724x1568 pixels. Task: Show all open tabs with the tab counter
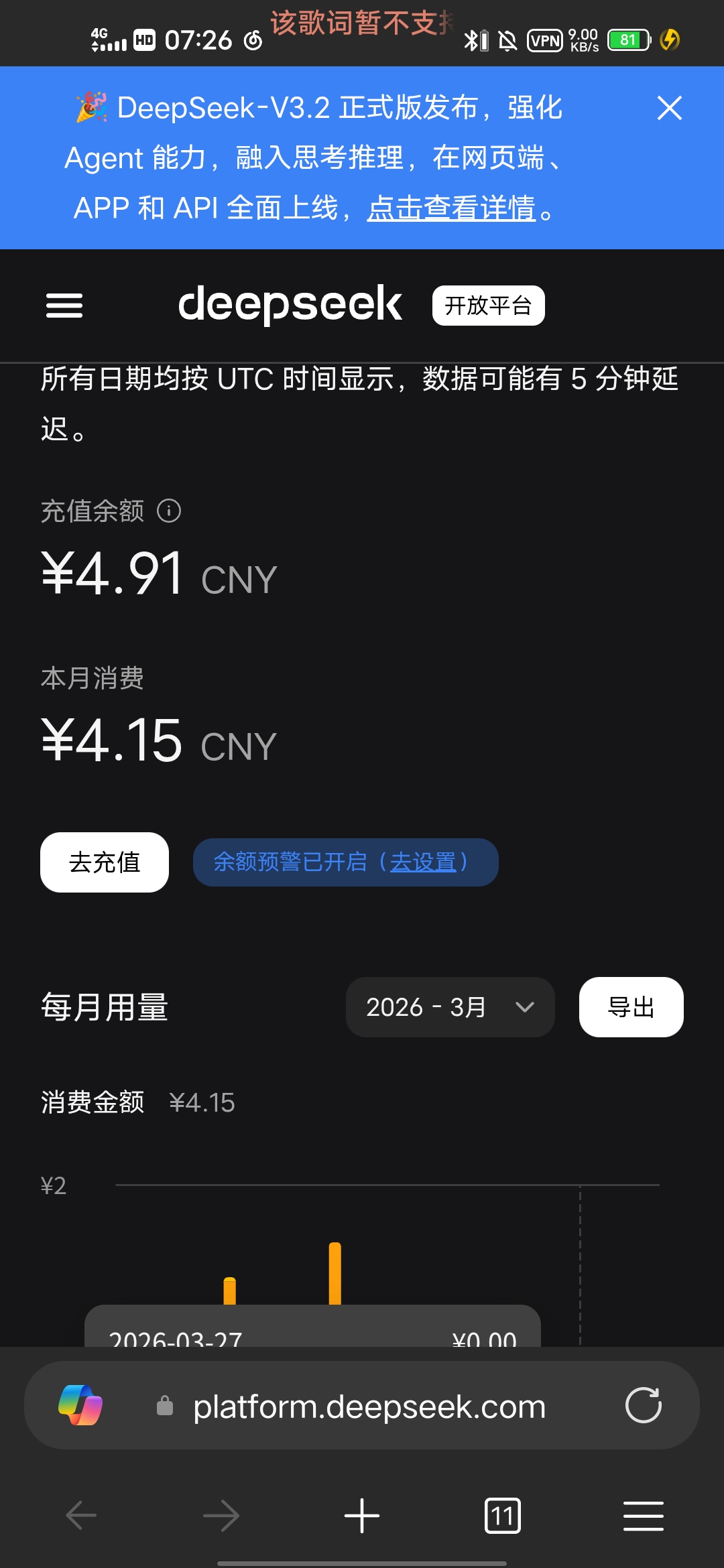click(x=503, y=1516)
